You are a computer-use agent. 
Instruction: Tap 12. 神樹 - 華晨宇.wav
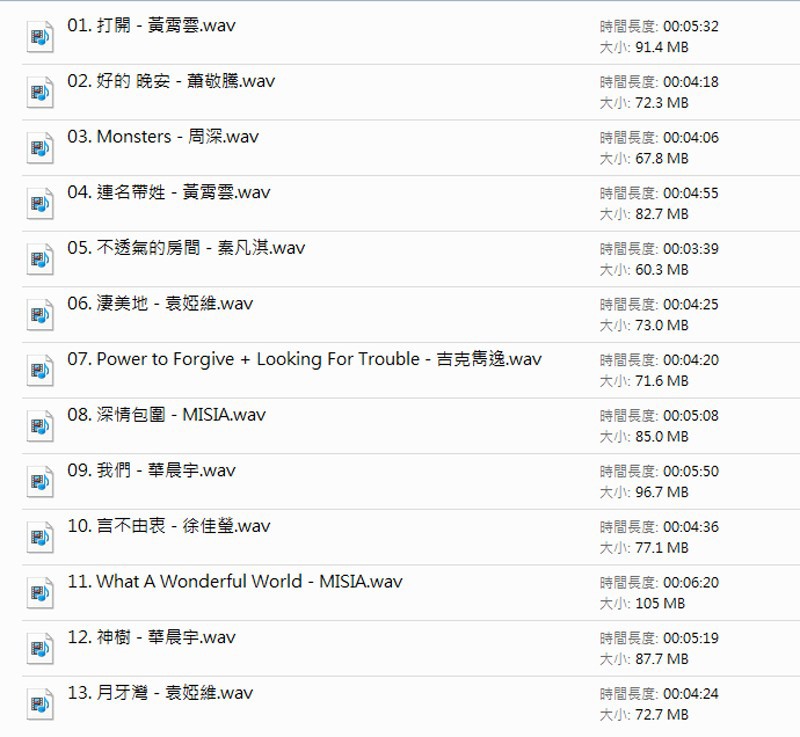pos(151,637)
